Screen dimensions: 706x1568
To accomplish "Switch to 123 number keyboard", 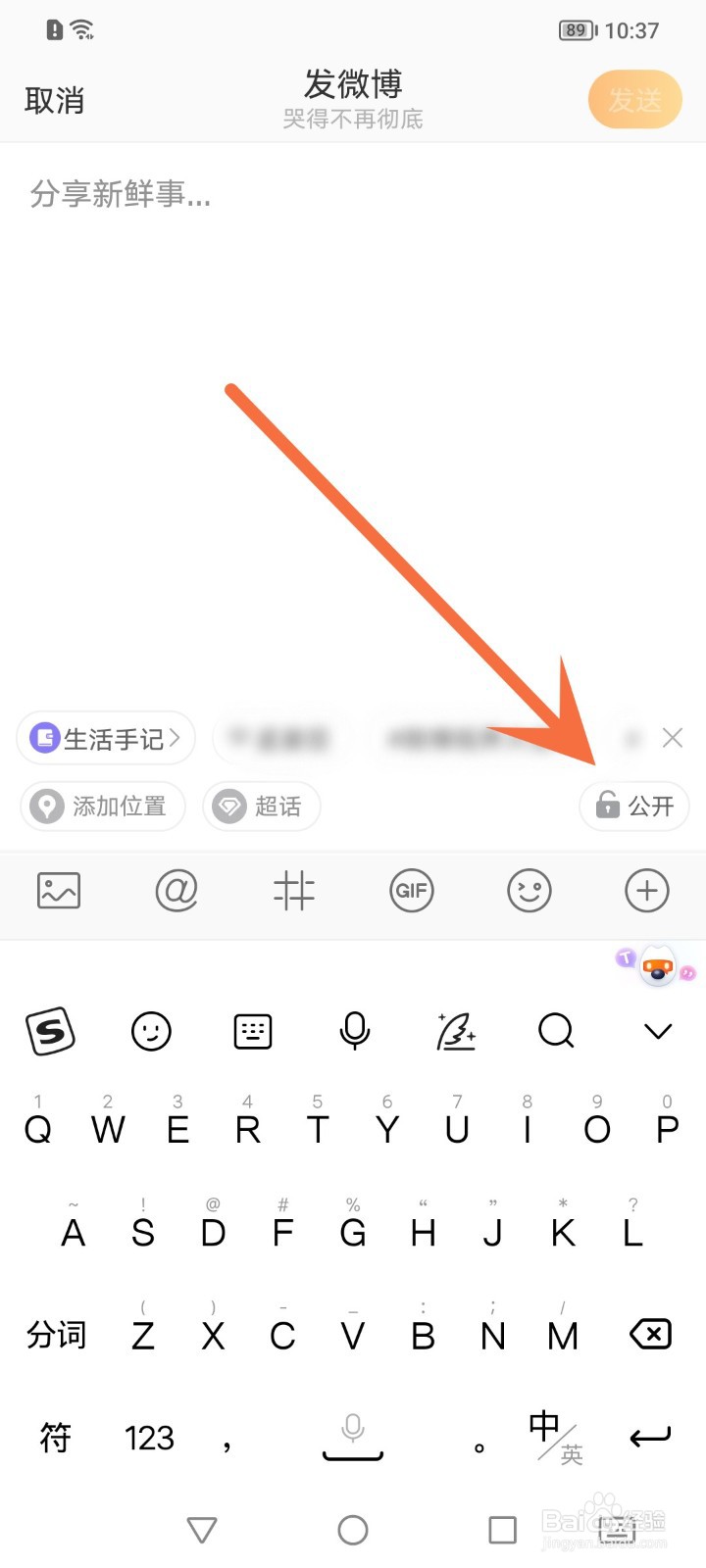I will click(x=149, y=1437).
